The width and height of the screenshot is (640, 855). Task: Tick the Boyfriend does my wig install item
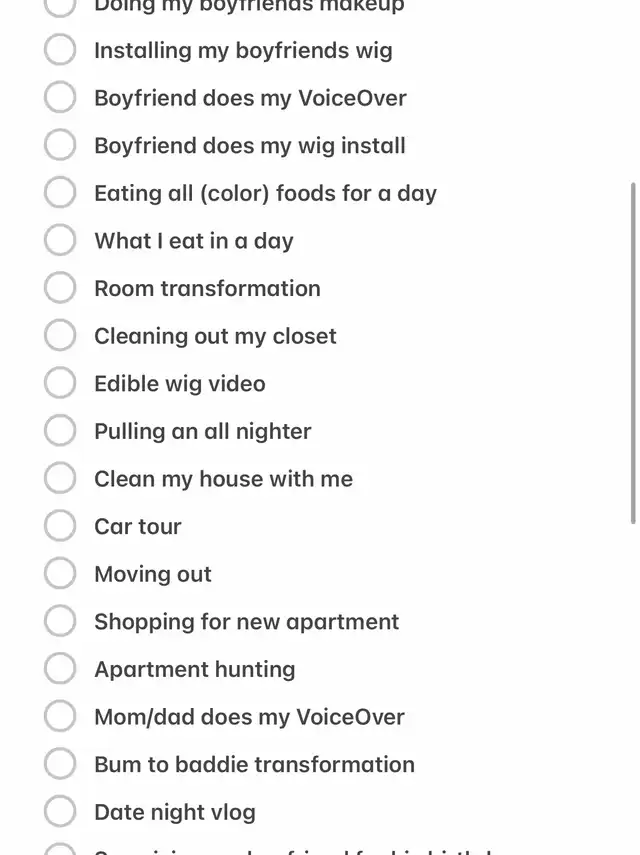pos(60,145)
